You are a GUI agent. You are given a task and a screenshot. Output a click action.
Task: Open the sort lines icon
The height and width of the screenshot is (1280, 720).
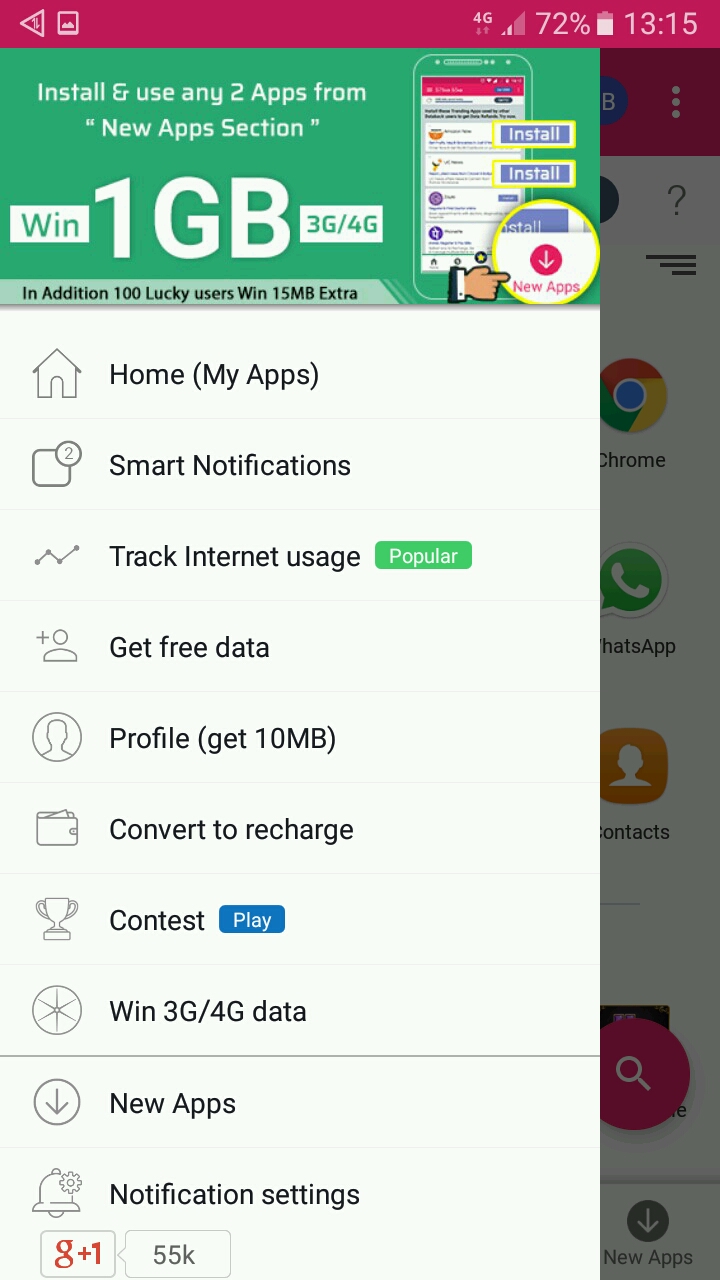click(671, 264)
